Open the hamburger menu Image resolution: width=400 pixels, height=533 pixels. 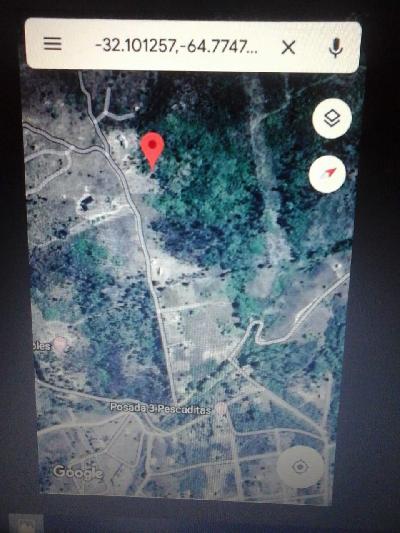tap(53, 44)
